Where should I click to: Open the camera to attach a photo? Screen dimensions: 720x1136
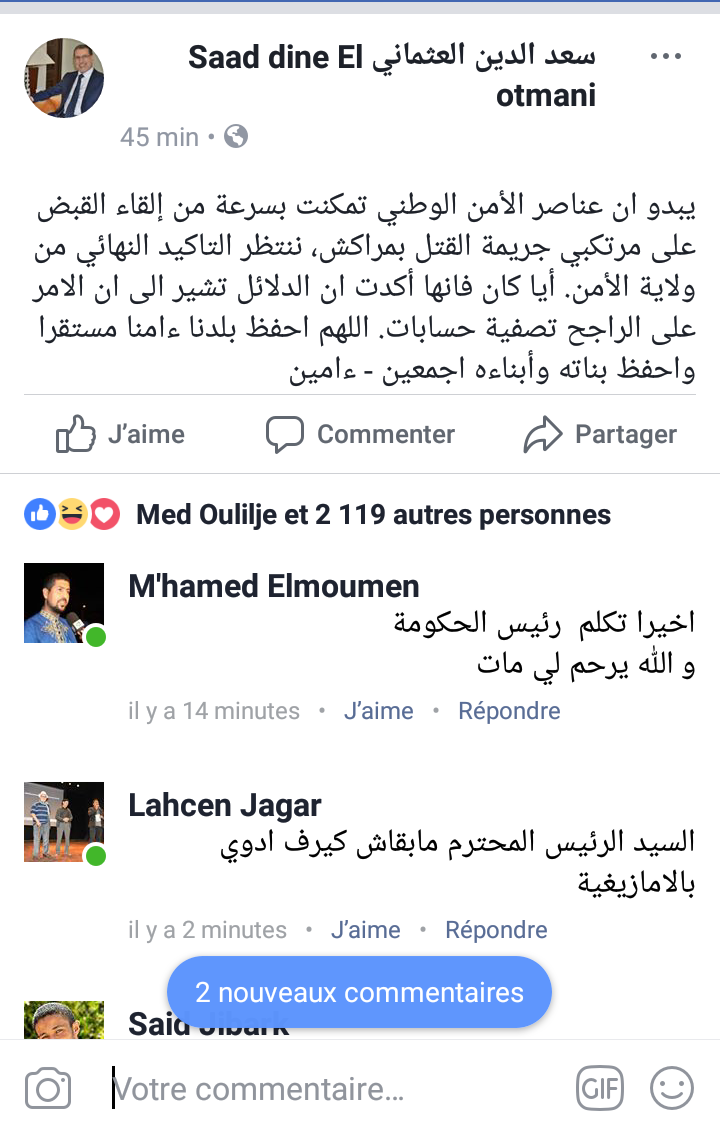(48, 1088)
